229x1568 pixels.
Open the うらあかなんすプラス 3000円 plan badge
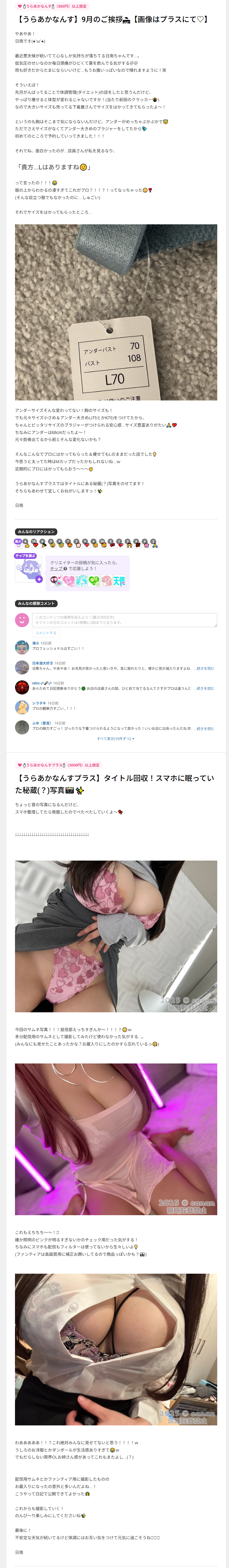[58, 765]
